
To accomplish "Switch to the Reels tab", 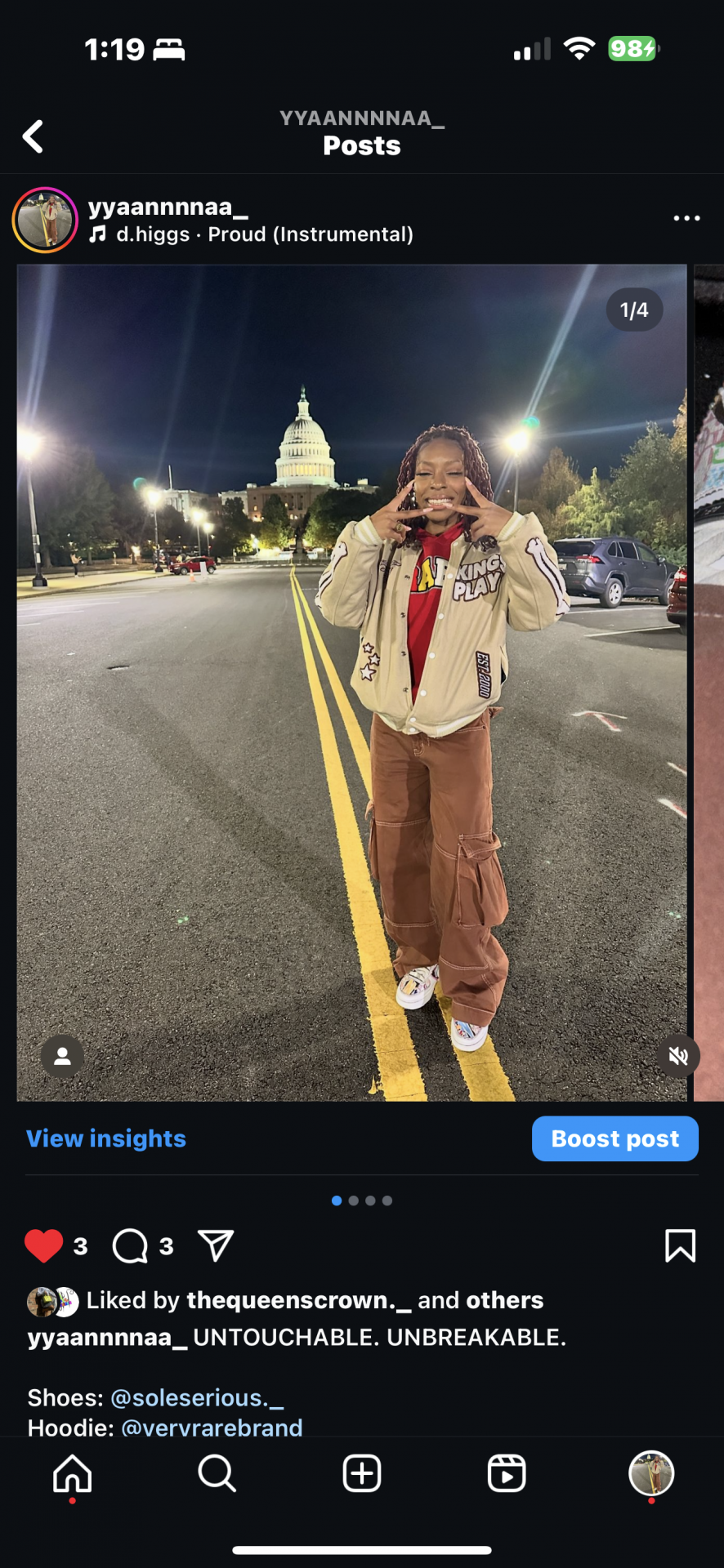I will pos(507,1474).
